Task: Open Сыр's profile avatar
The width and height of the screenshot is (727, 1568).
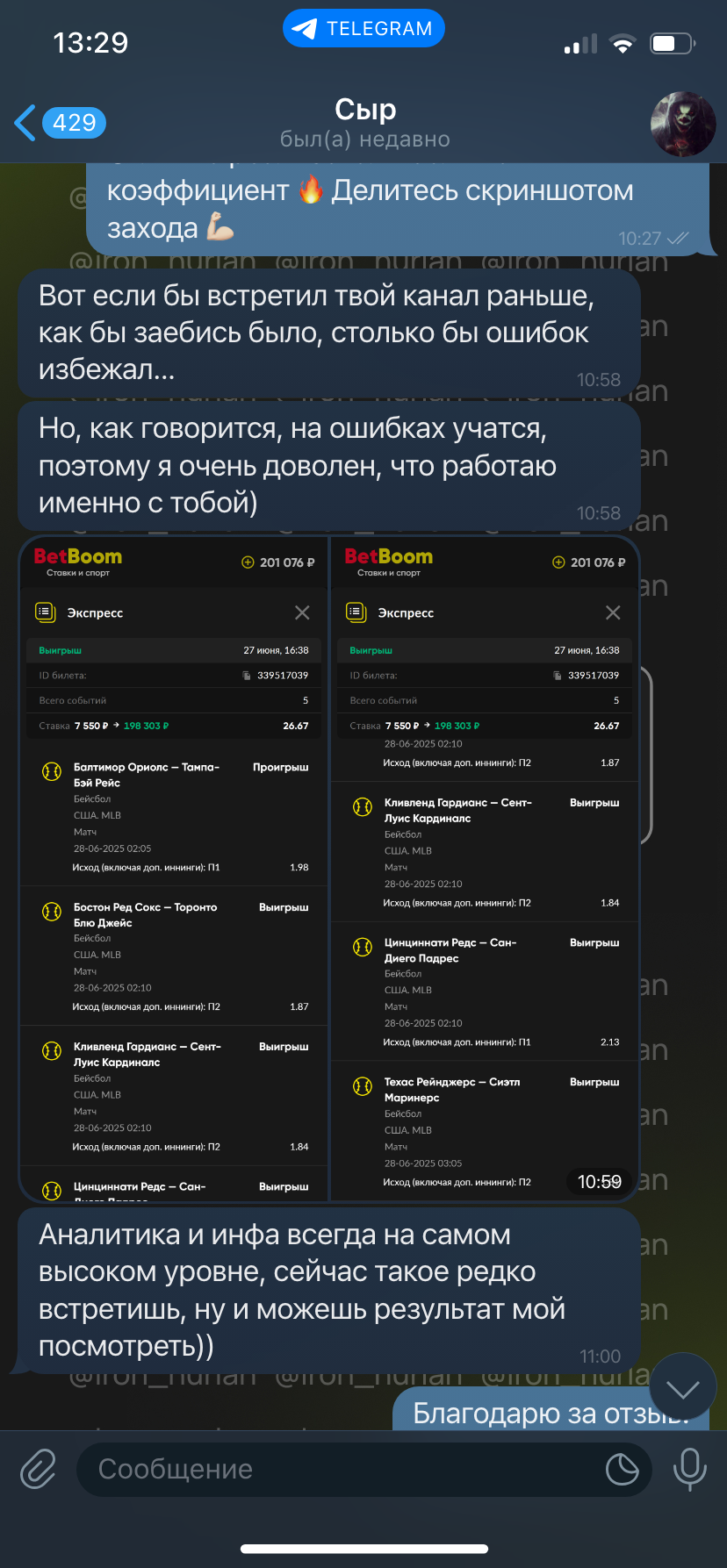Action: [682, 124]
